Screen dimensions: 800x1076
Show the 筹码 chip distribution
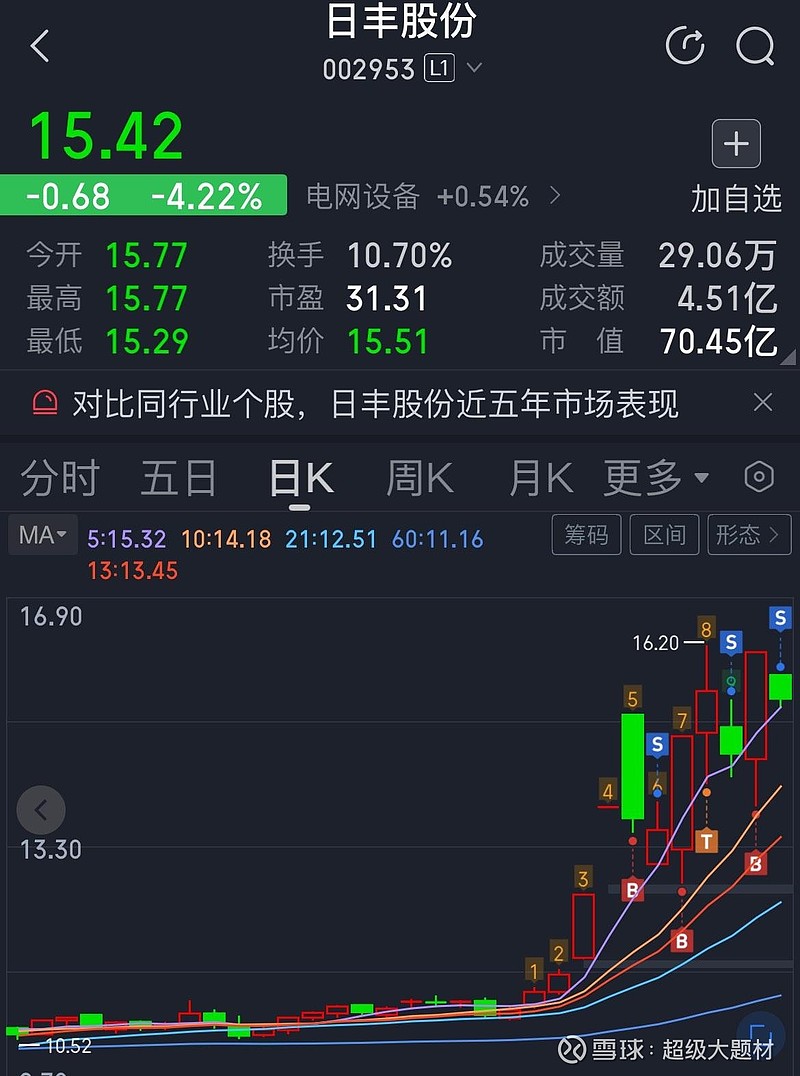pyautogui.click(x=587, y=535)
